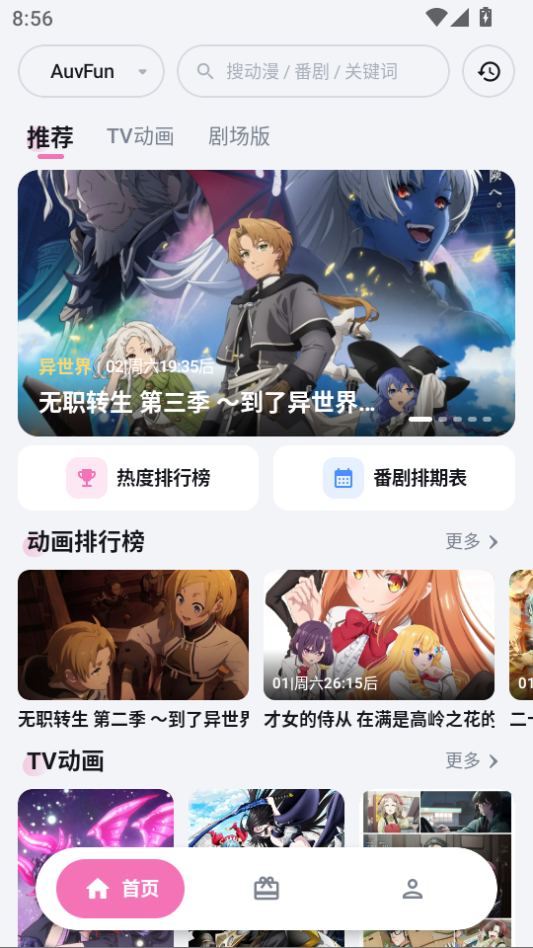This screenshot has height=948, width=533.
Task: See more in 动画排行榜 section
Action: 472,541
